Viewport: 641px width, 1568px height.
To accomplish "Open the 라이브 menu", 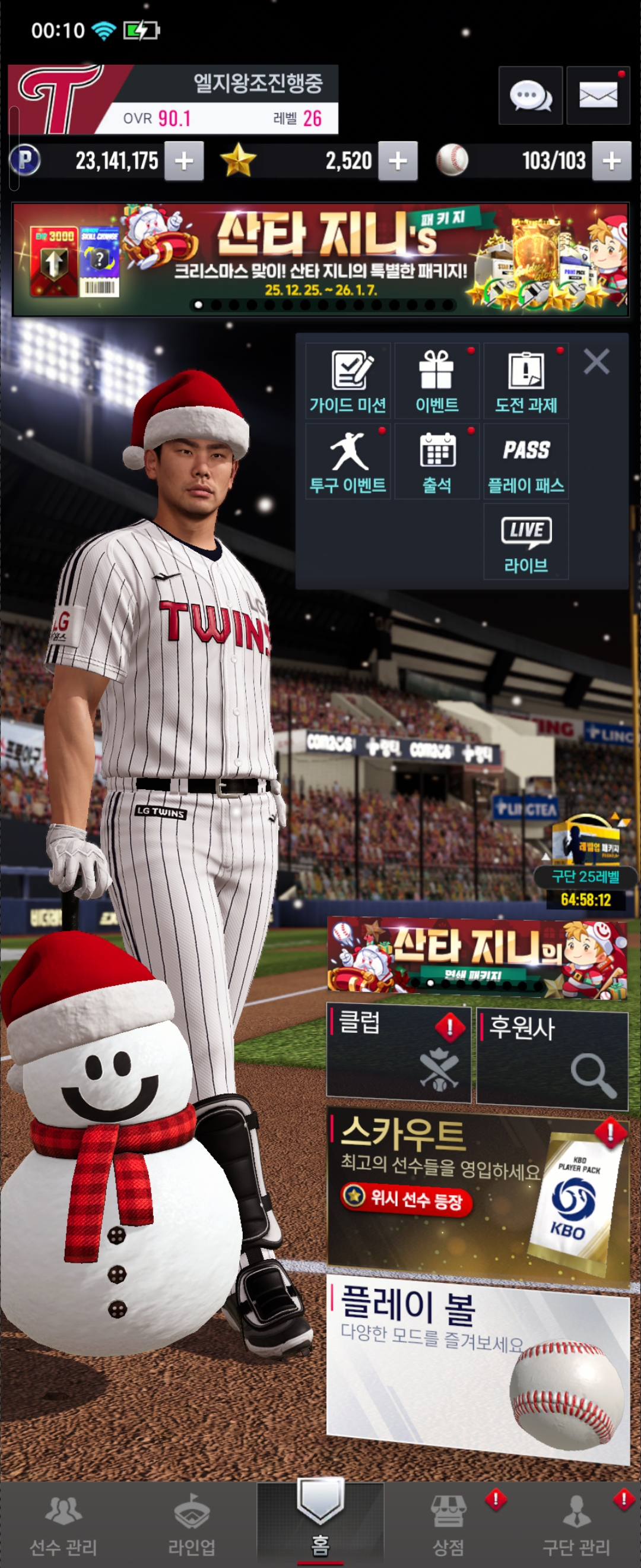I will tap(526, 541).
